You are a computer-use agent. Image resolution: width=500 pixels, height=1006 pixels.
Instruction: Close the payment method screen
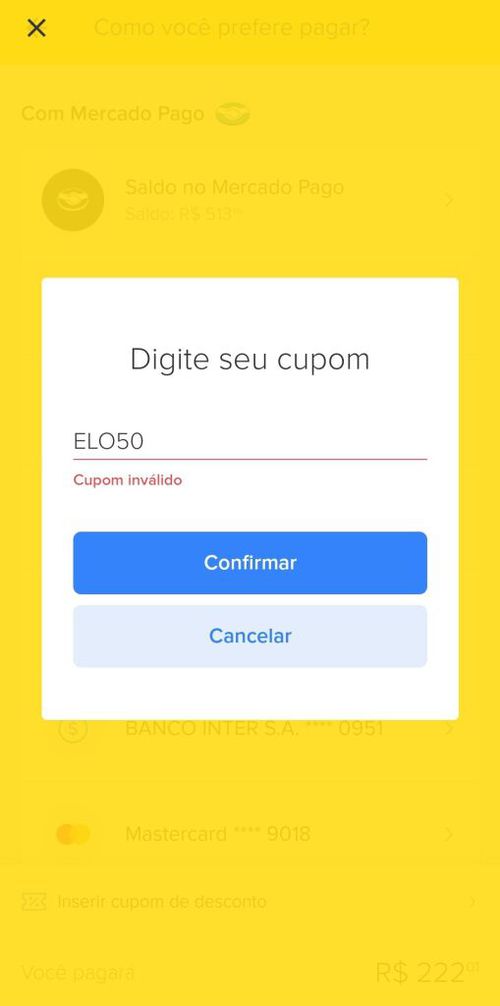(x=37, y=28)
